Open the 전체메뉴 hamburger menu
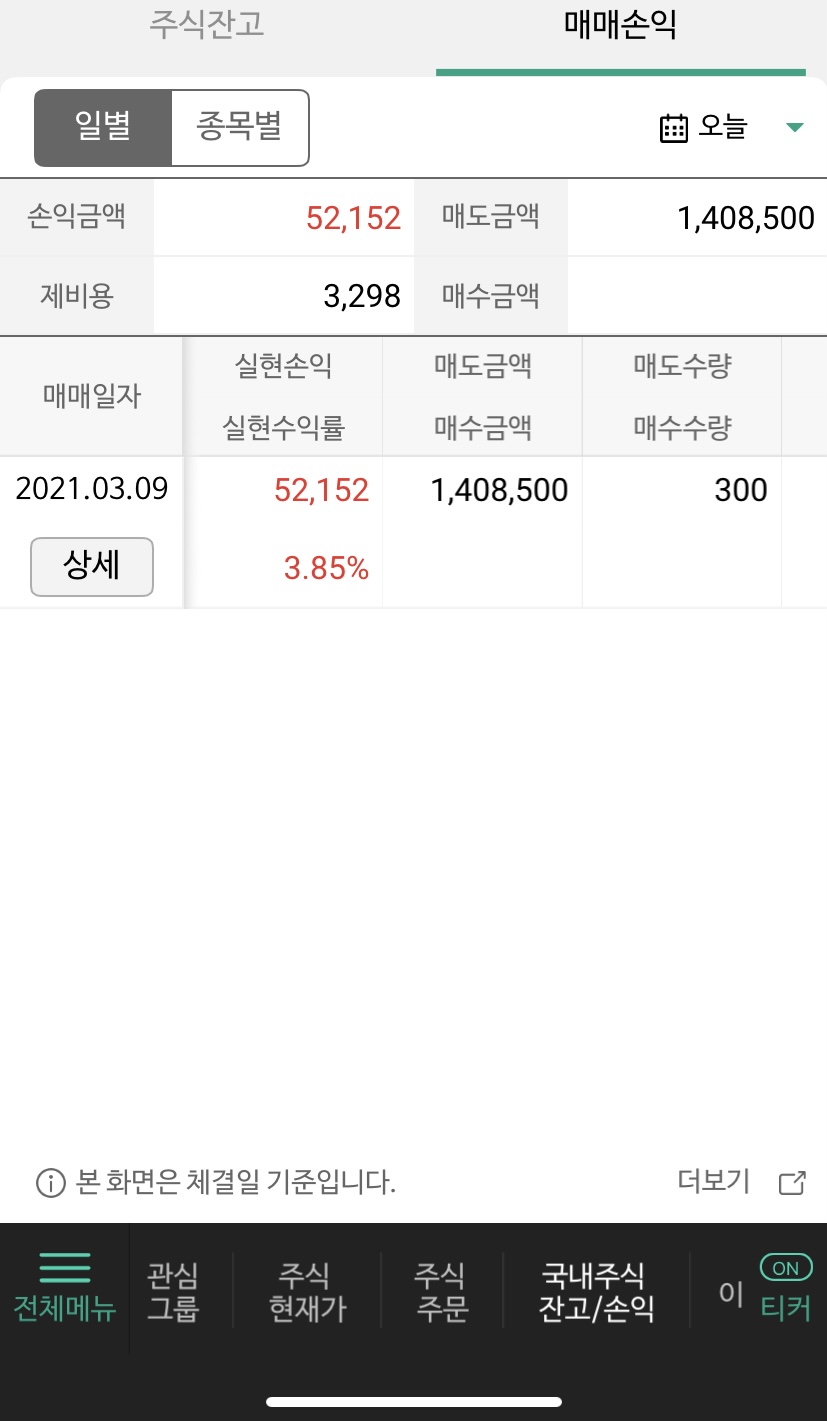Screen dimensions: 827x1421 (65, 1288)
